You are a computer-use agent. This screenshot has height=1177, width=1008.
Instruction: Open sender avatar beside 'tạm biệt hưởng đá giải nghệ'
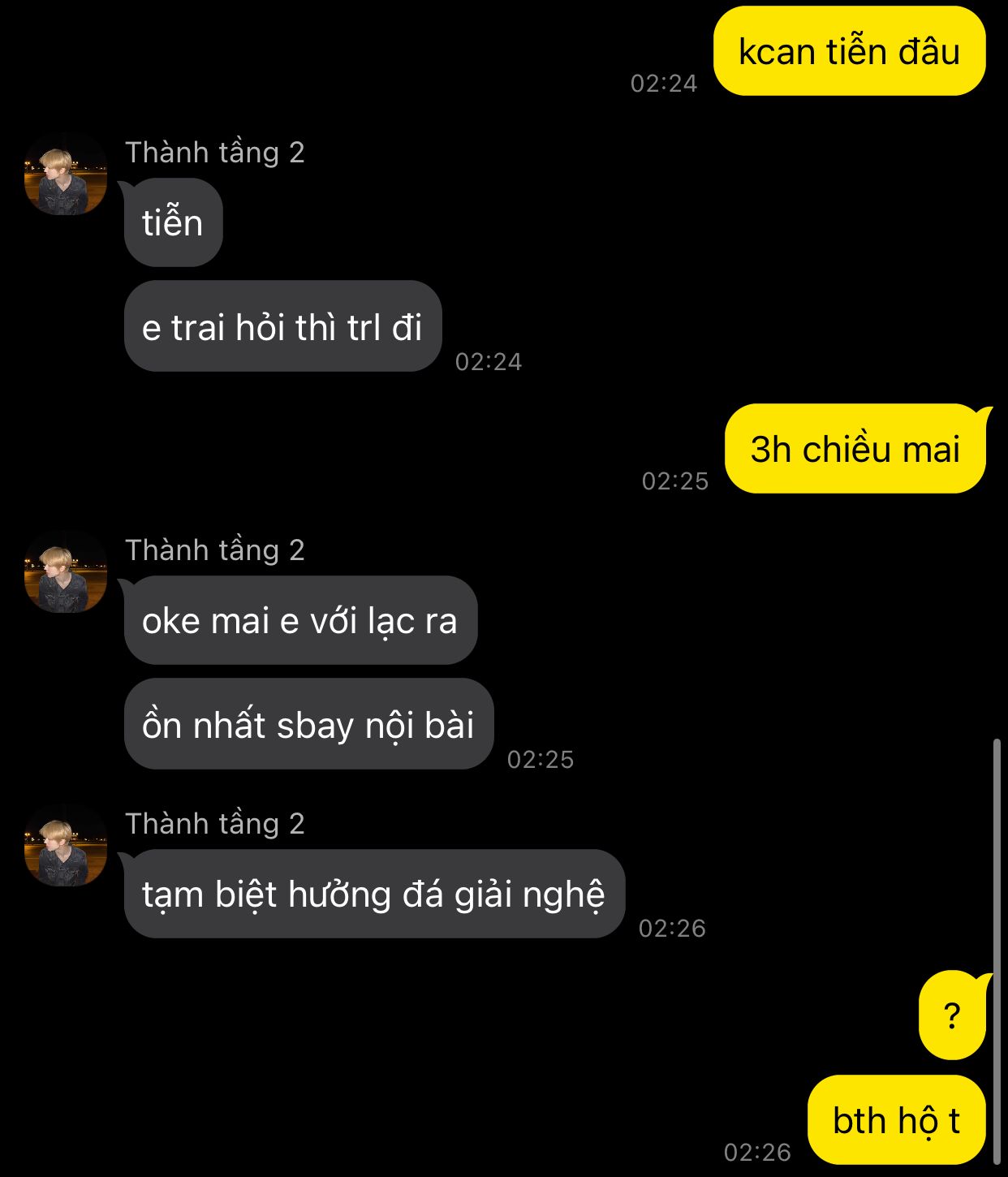[66, 845]
